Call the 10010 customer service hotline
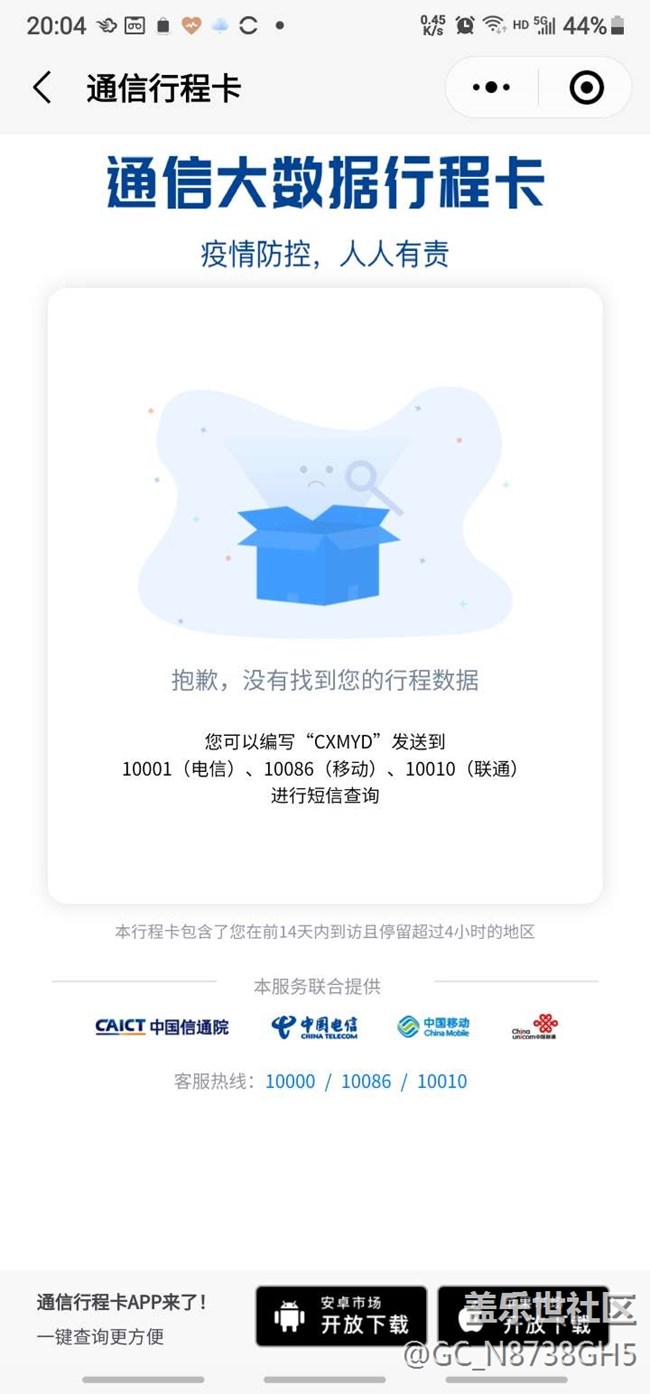 pyautogui.click(x=442, y=1081)
